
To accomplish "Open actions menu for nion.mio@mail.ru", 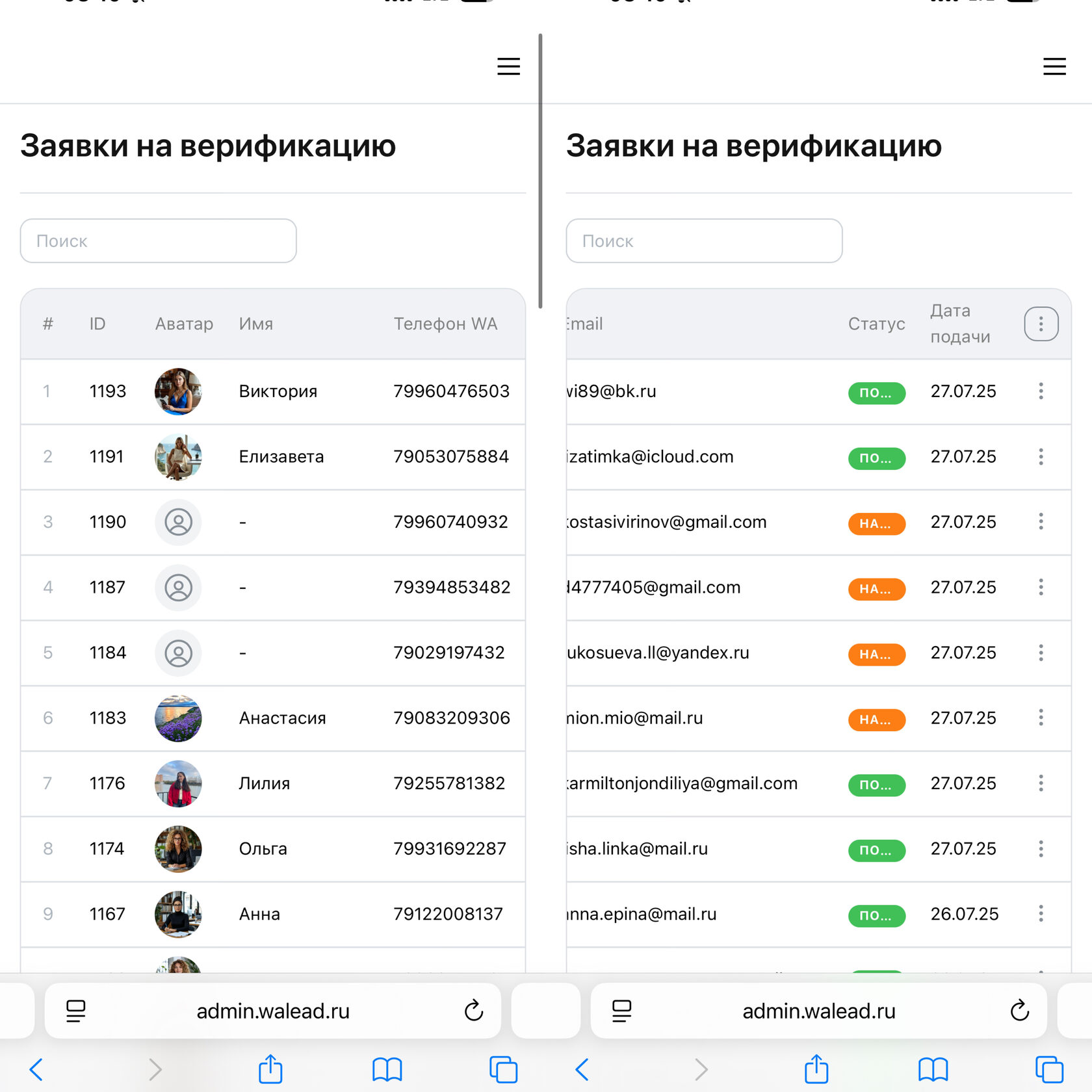I will click(1041, 718).
